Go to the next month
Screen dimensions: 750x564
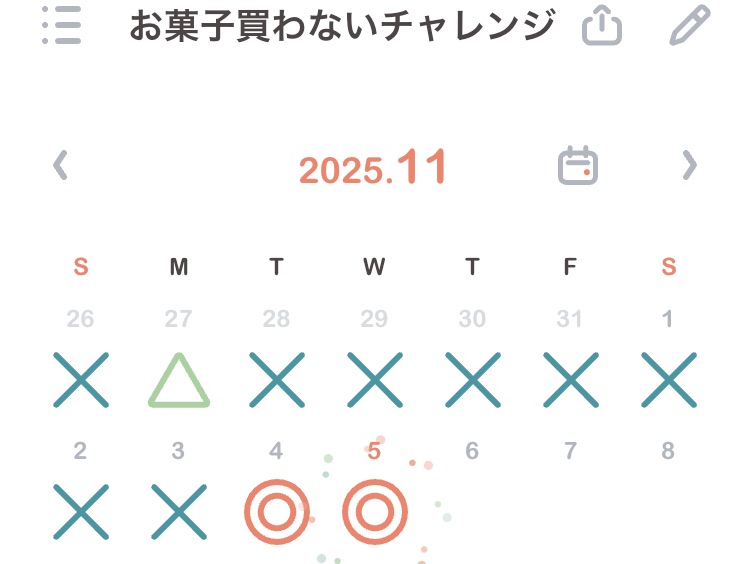pyautogui.click(x=689, y=165)
